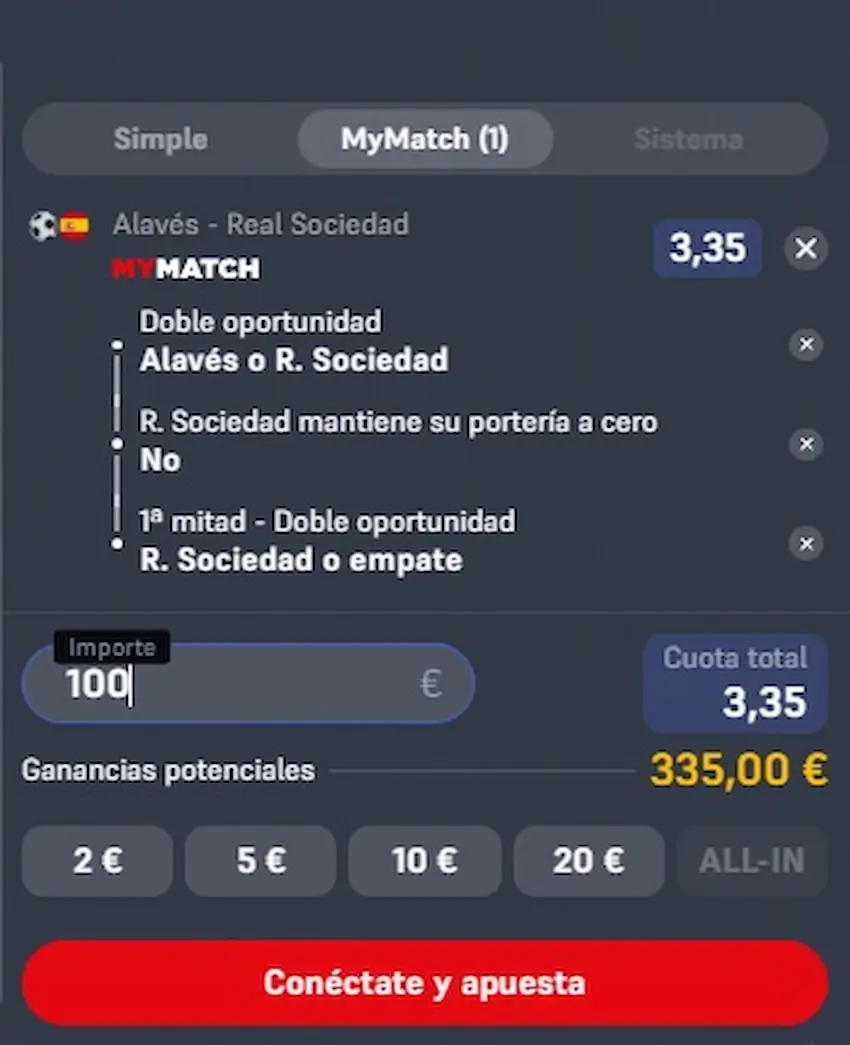Add a 20 € stake
This screenshot has width=850, height=1045.
pos(588,861)
